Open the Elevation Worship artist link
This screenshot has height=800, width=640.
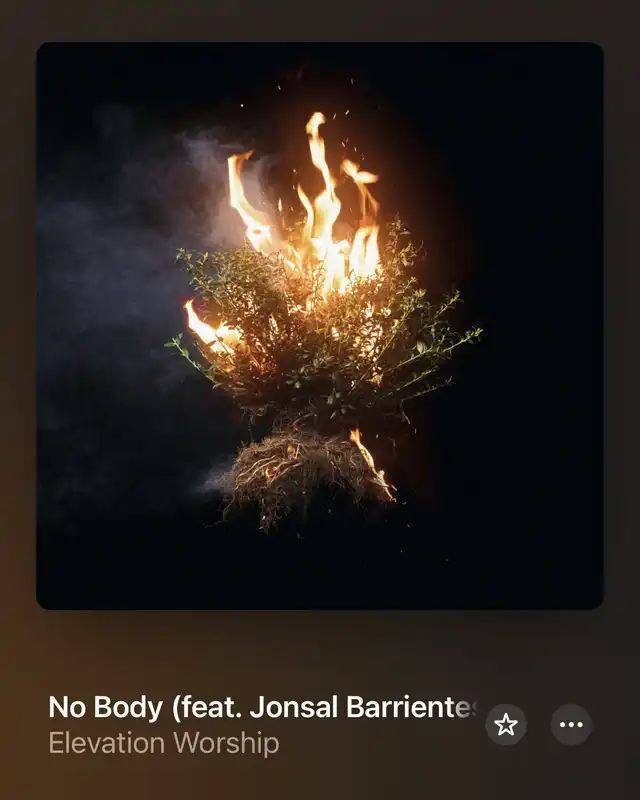(164, 744)
